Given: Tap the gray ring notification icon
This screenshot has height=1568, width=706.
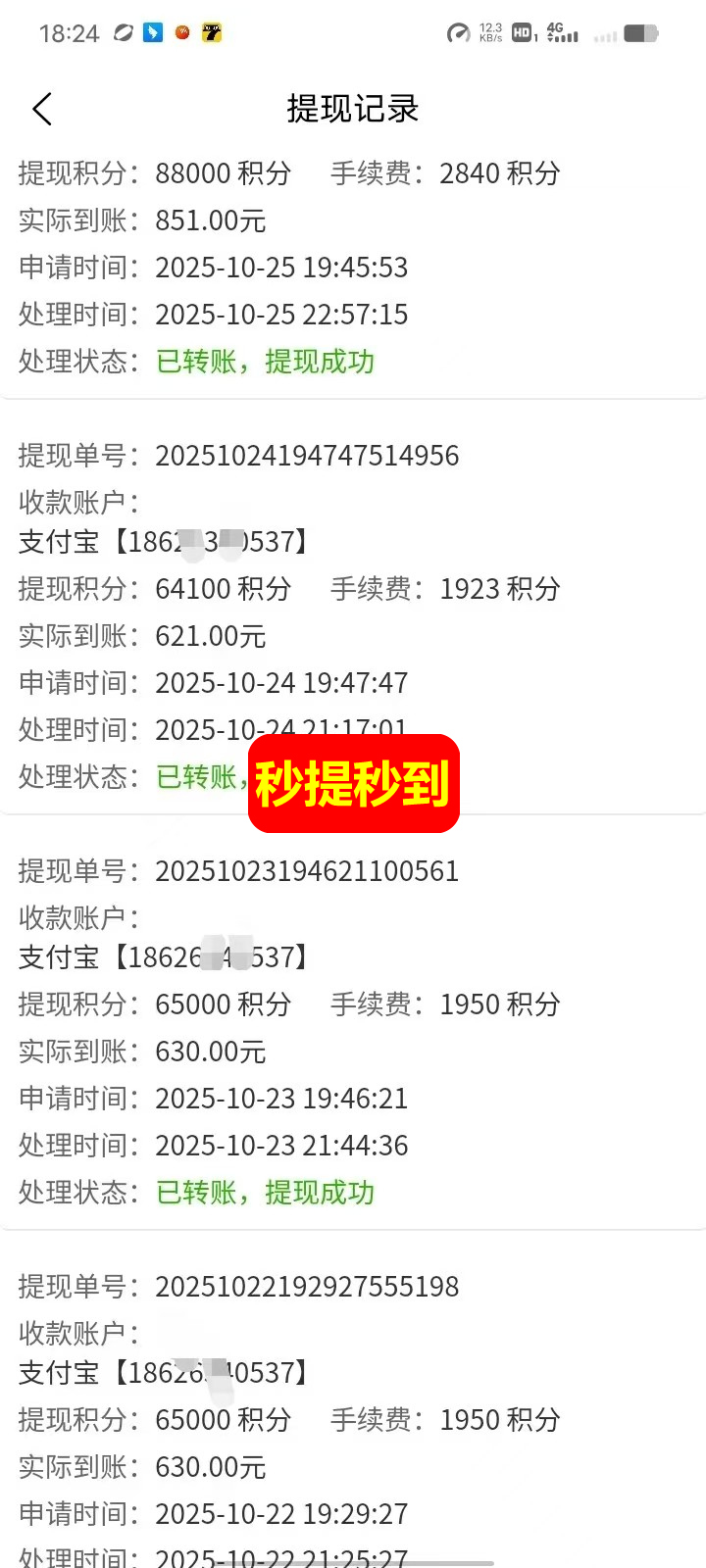Looking at the screenshot, I should click(123, 32).
